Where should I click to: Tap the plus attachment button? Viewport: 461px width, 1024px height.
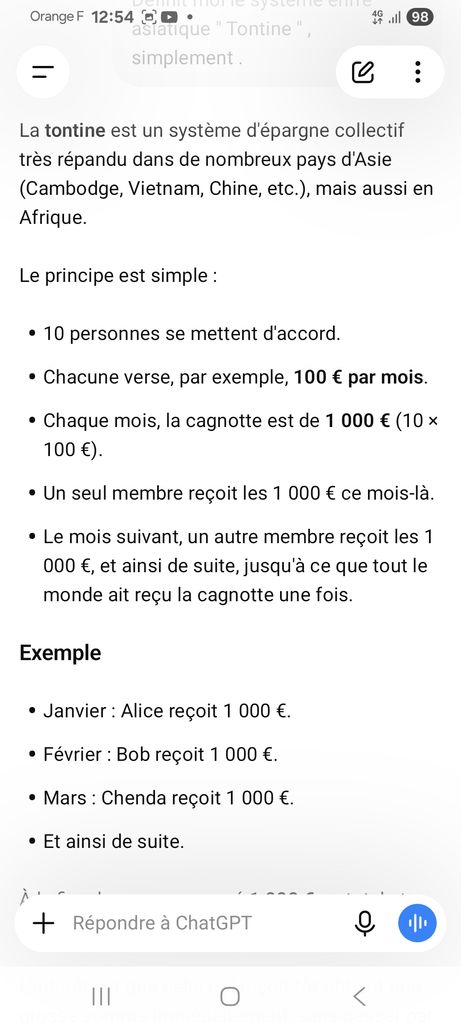point(43,923)
